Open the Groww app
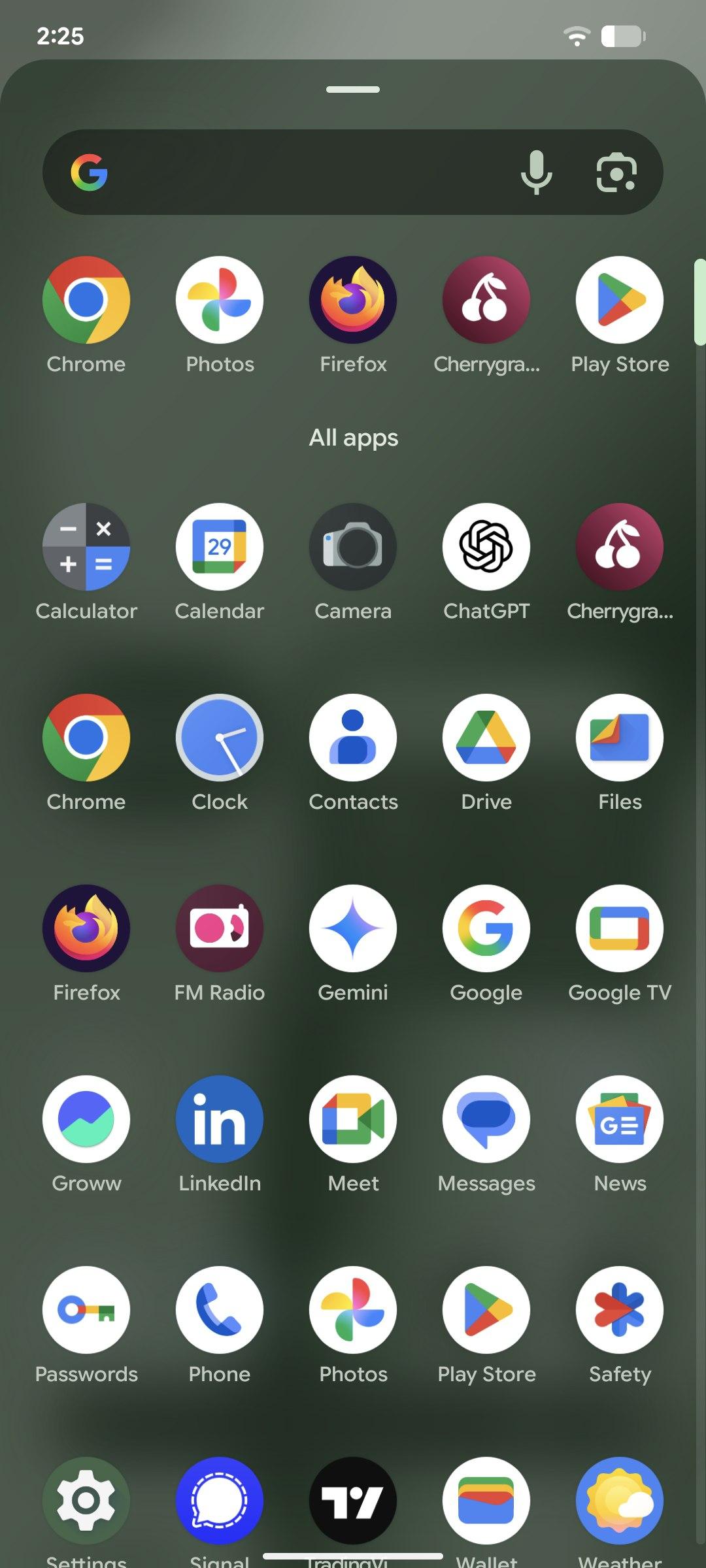The width and height of the screenshot is (706, 1568). coord(86,1119)
